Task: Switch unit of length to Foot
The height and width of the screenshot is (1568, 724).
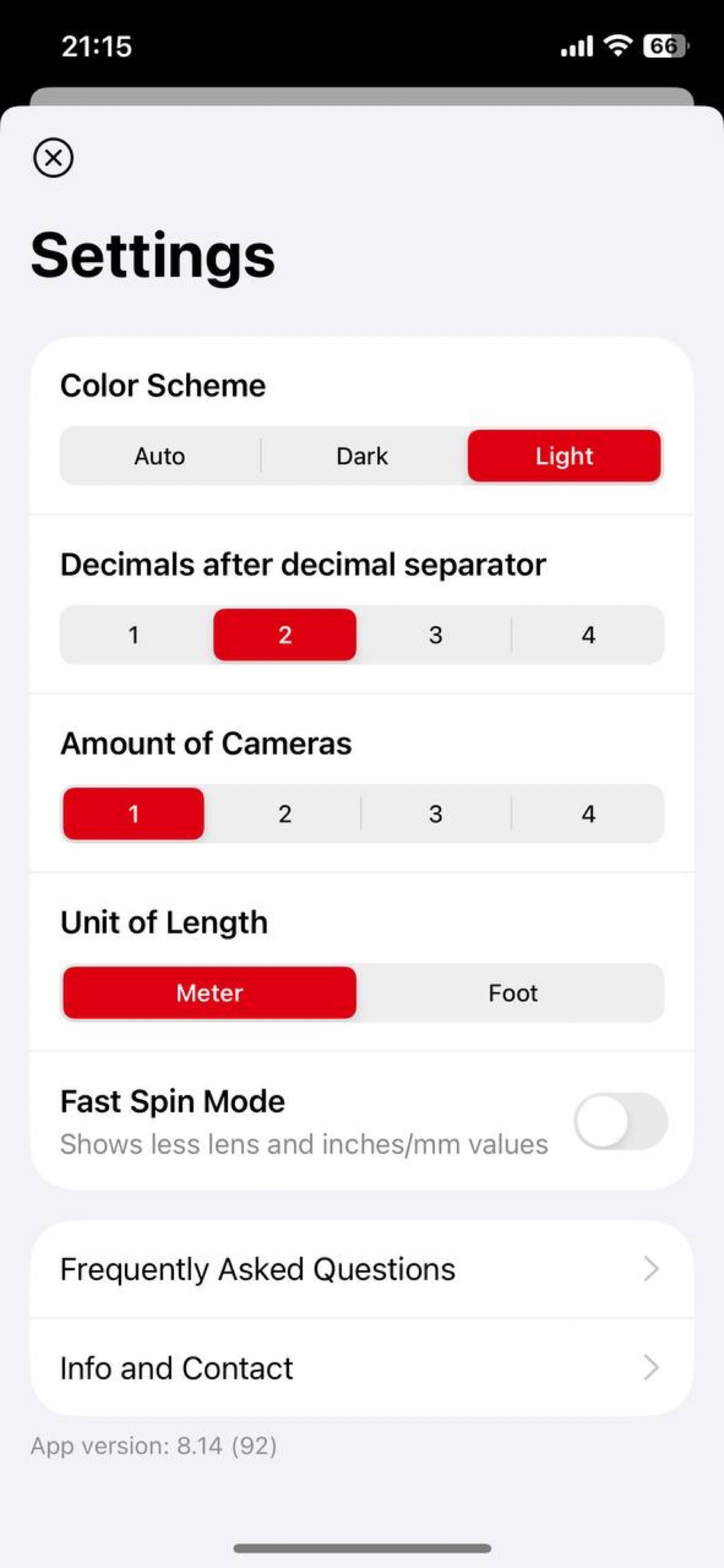Action: pos(513,993)
